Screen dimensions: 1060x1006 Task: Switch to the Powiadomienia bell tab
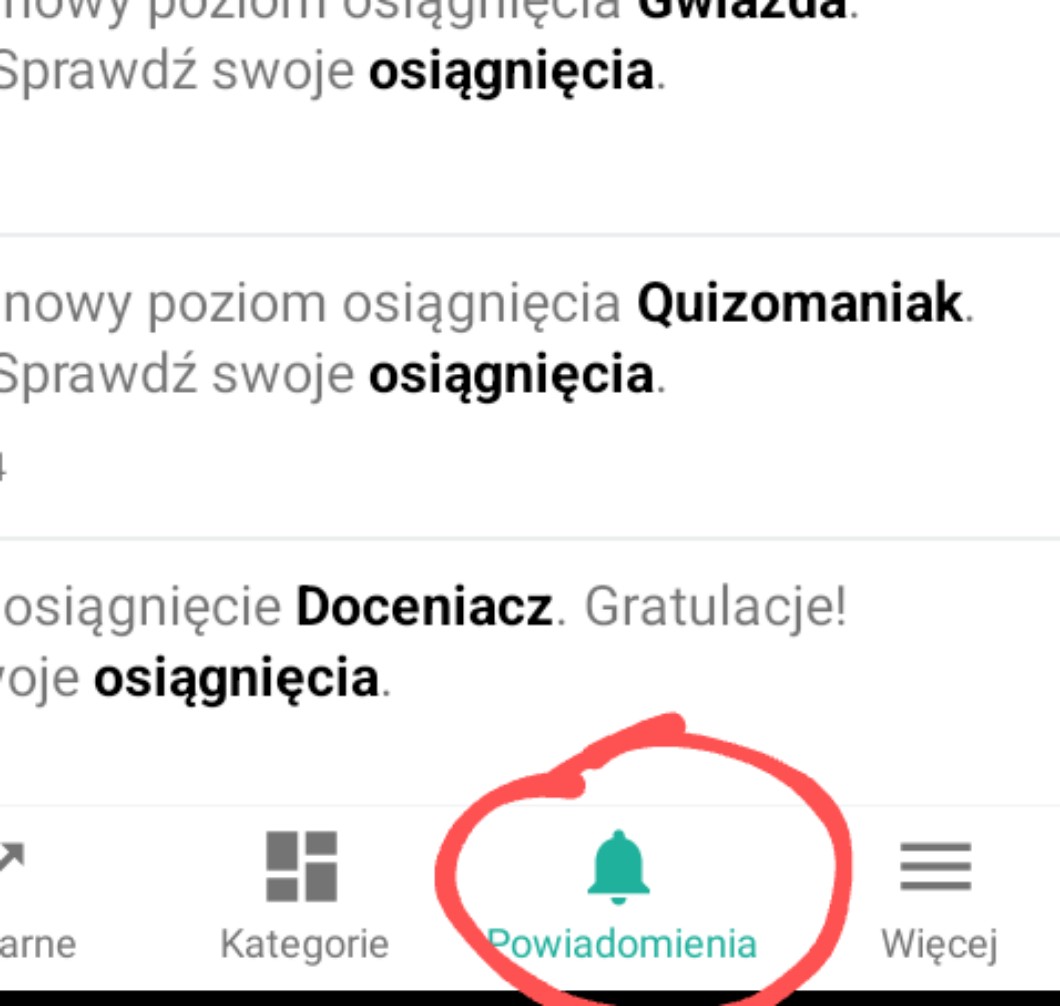[619, 892]
